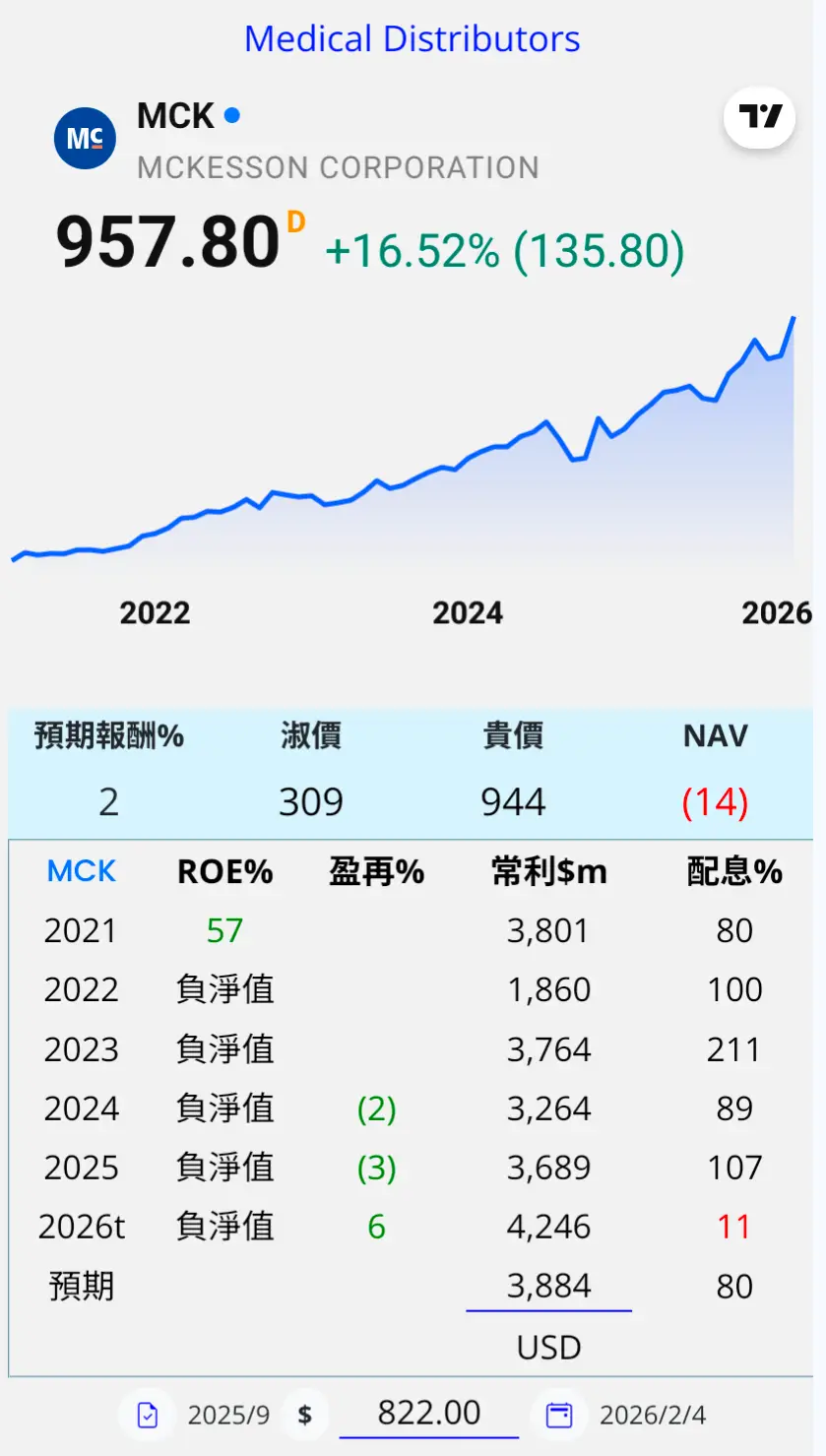
Task: Edit the 3,884 expected earnings field
Action: (x=548, y=1287)
